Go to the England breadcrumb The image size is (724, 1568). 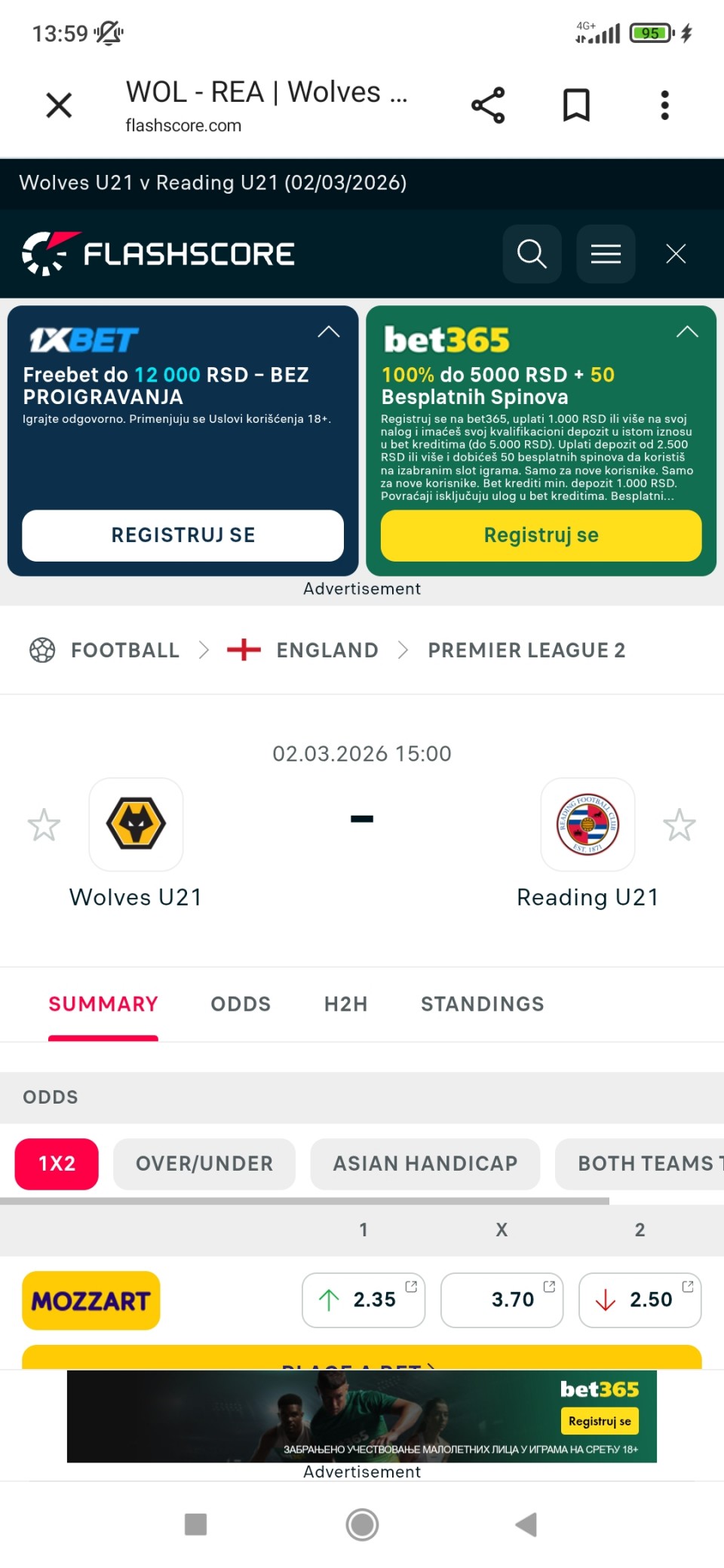tap(326, 650)
